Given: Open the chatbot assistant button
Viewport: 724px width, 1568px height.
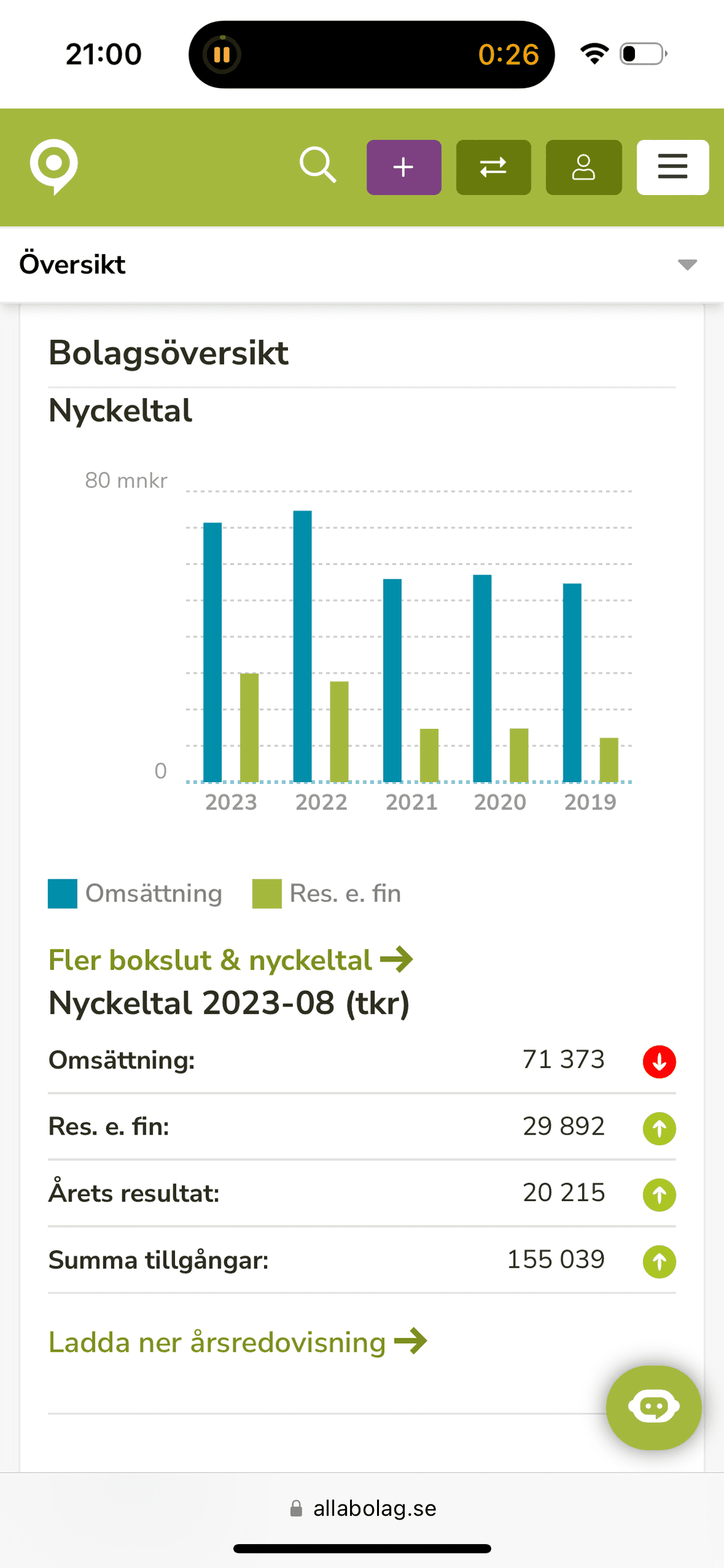Looking at the screenshot, I should (653, 1407).
